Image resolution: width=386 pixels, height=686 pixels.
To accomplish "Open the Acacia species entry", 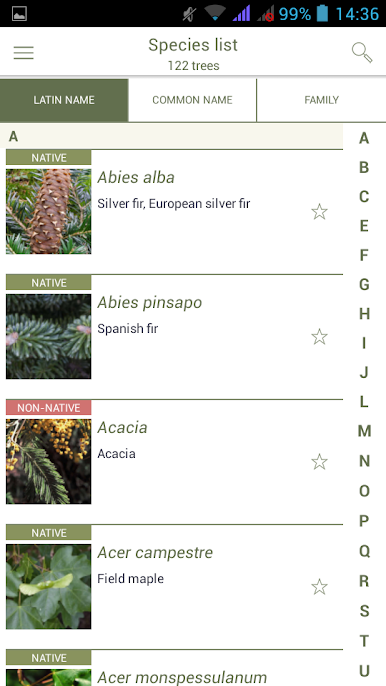I will coord(174,462).
